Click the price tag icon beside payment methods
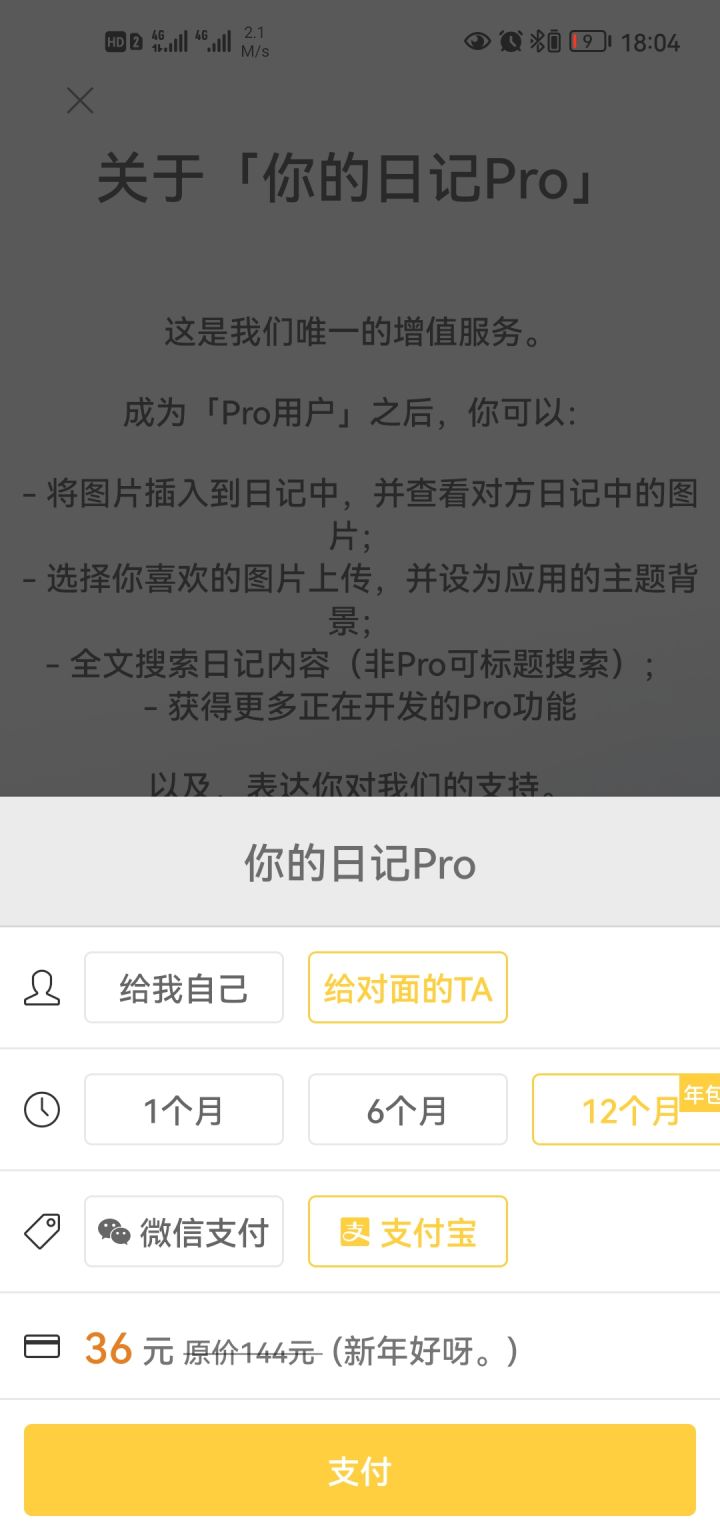 coord(42,1231)
